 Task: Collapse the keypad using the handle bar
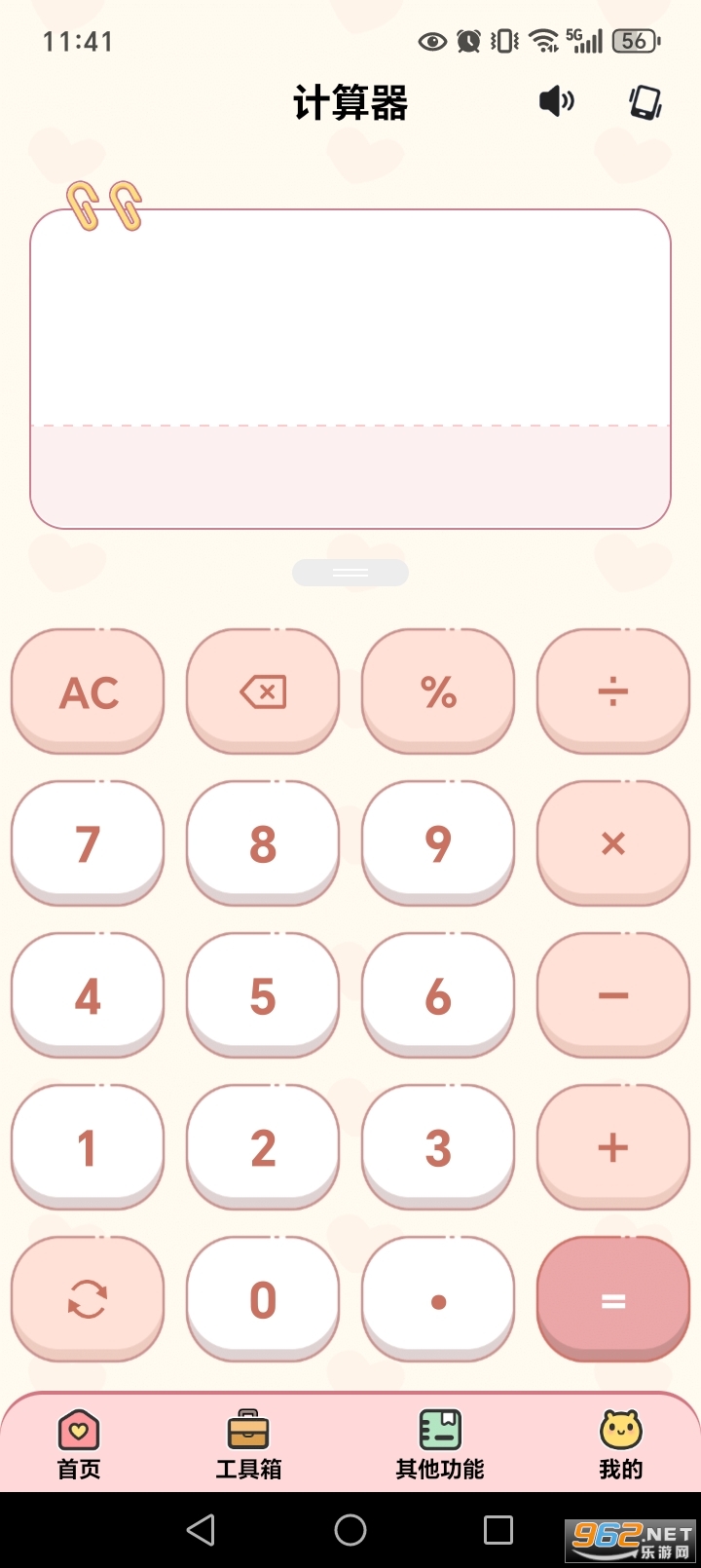click(x=350, y=572)
